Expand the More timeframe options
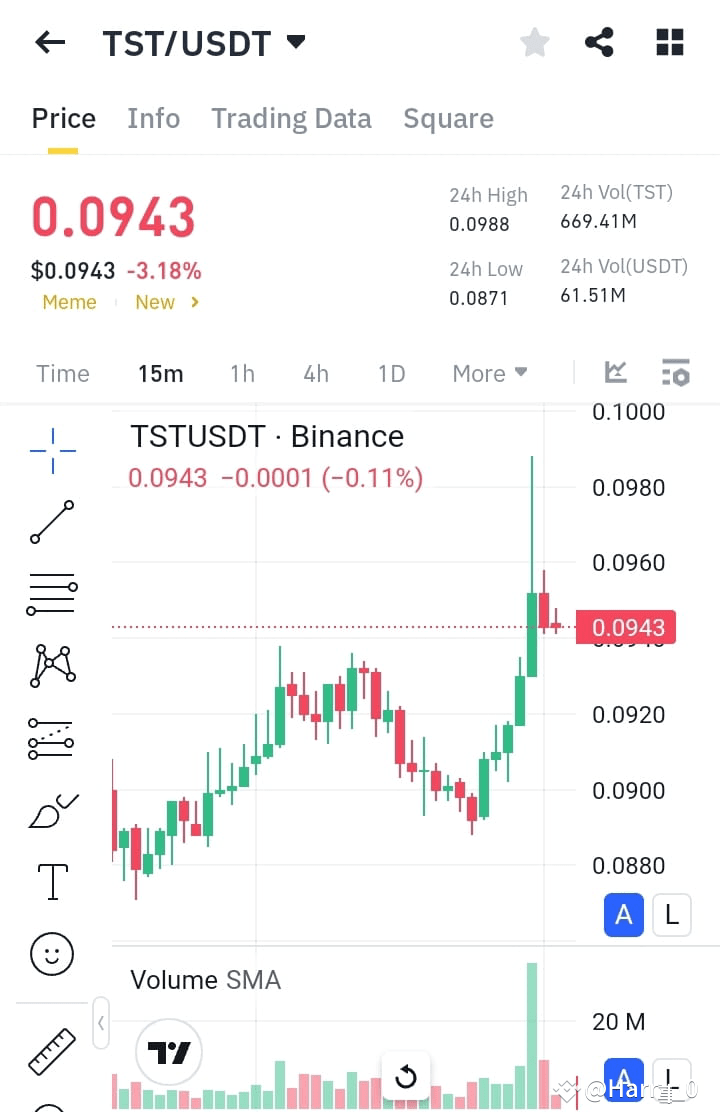The height and width of the screenshot is (1112, 720). coord(489,373)
